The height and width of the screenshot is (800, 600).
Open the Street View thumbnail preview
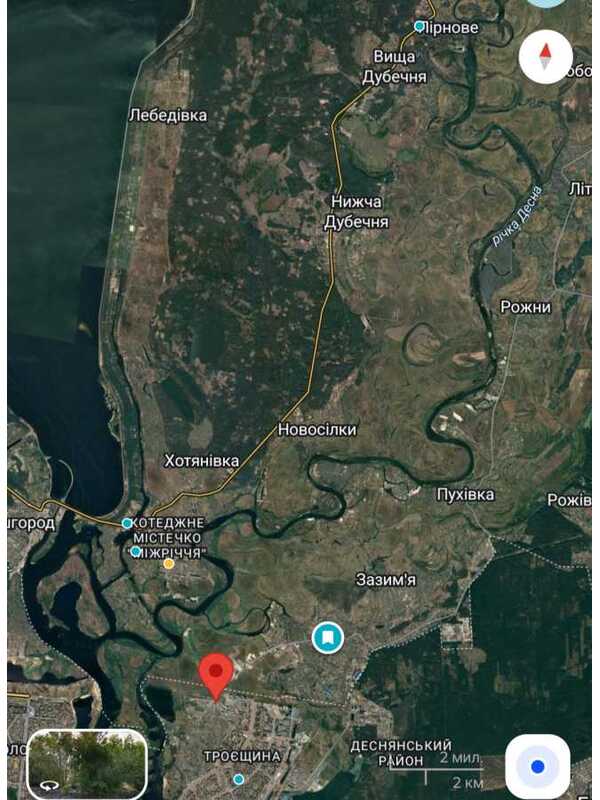point(88,762)
